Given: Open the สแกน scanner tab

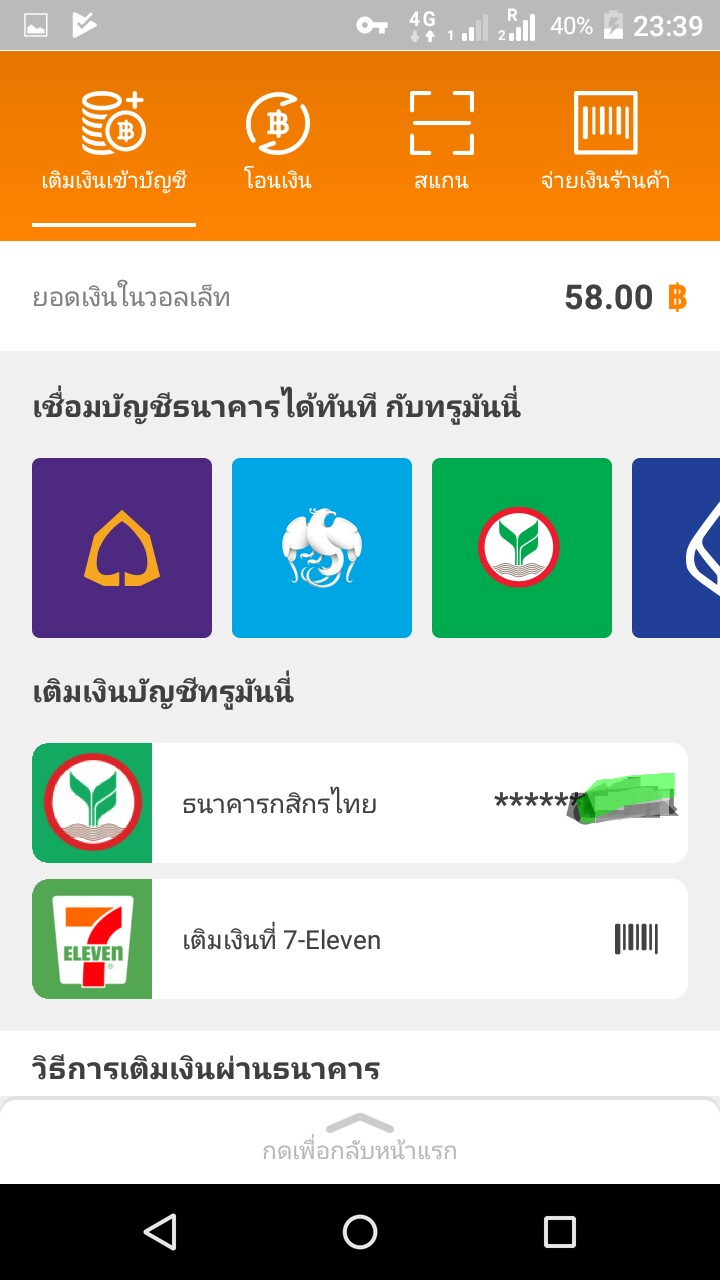Looking at the screenshot, I should (x=441, y=142).
